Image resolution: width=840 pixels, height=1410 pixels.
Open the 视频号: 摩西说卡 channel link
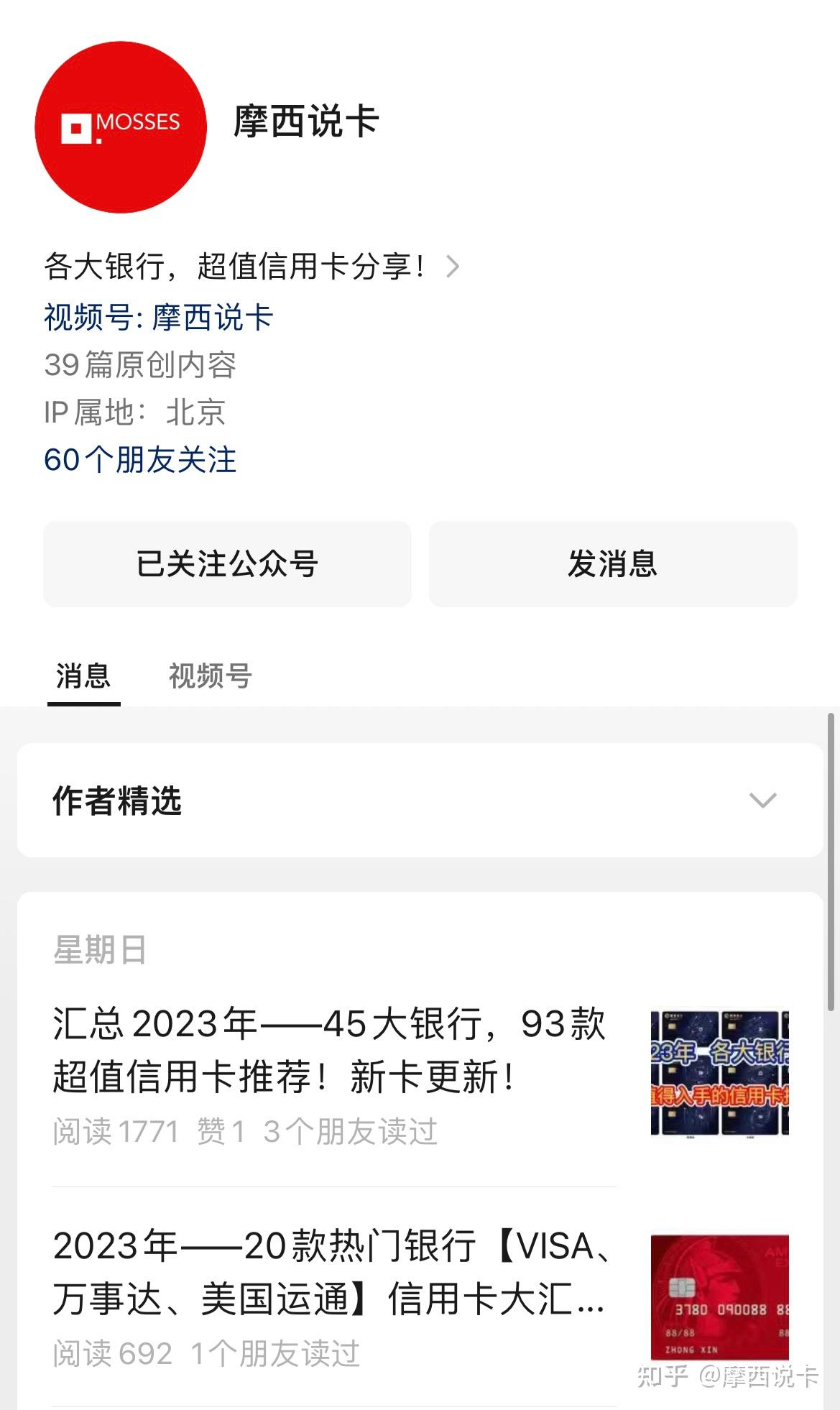[159, 317]
